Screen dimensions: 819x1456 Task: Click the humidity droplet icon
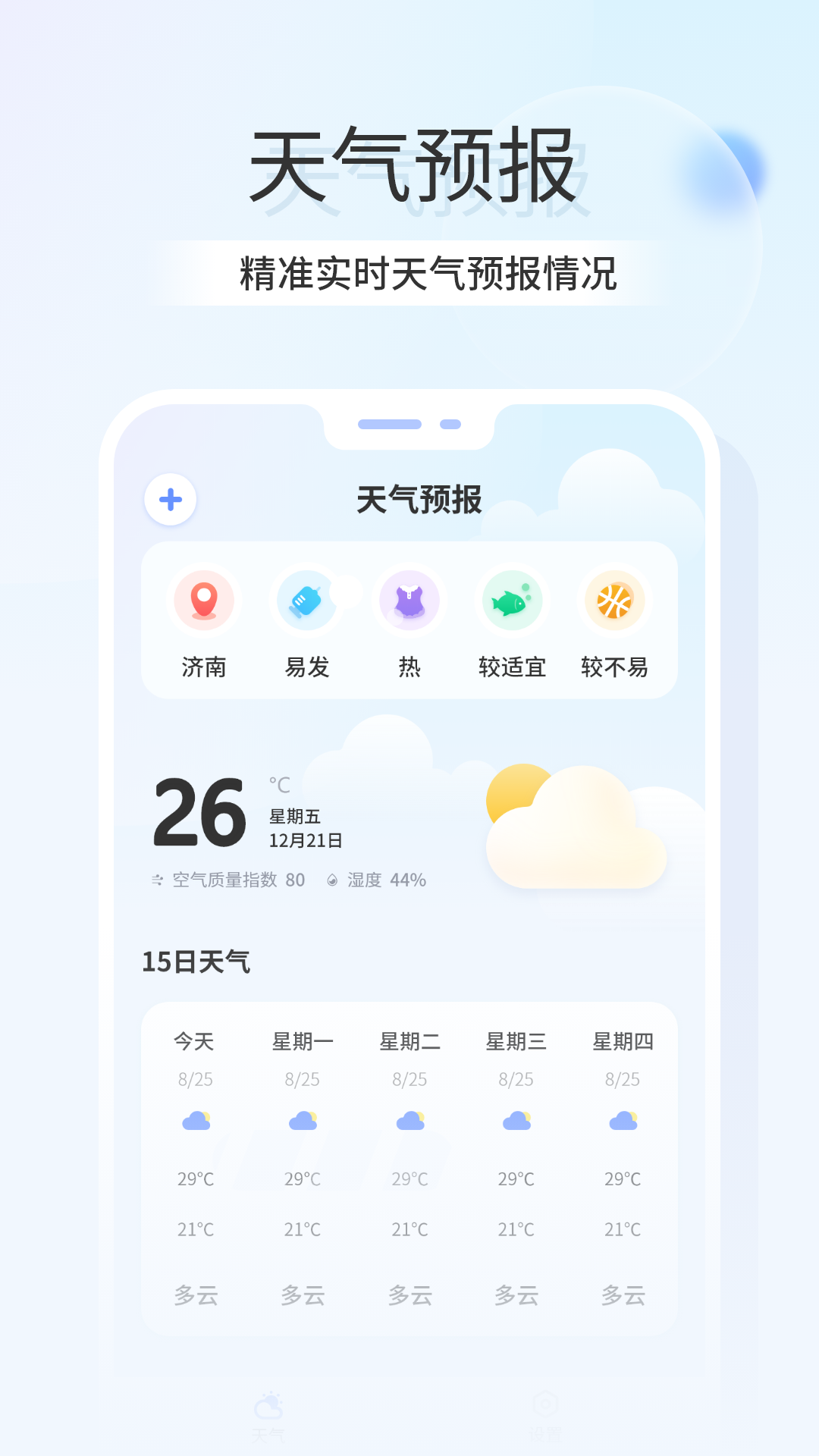pos(331,880)
